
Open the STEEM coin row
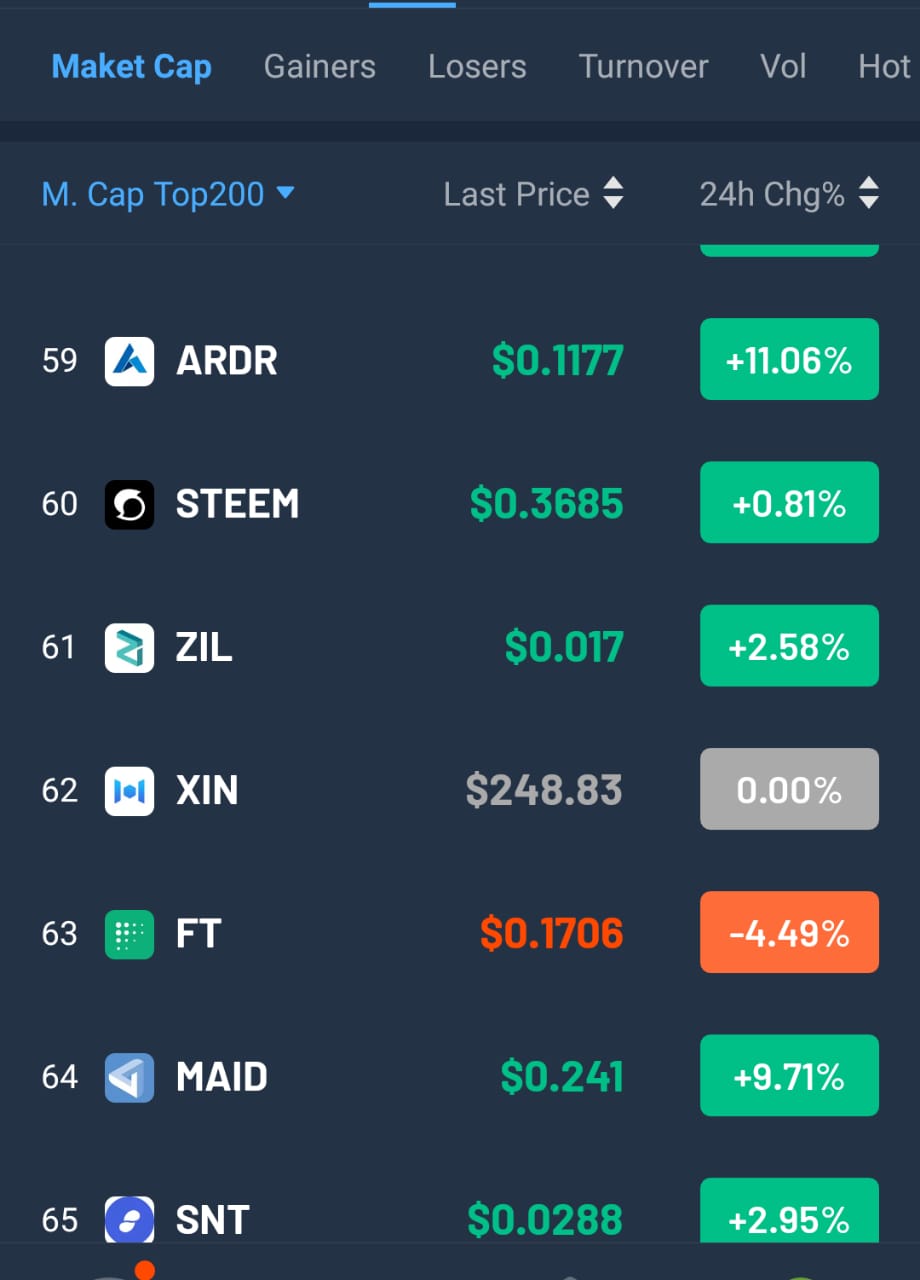(x=237, y=504)
